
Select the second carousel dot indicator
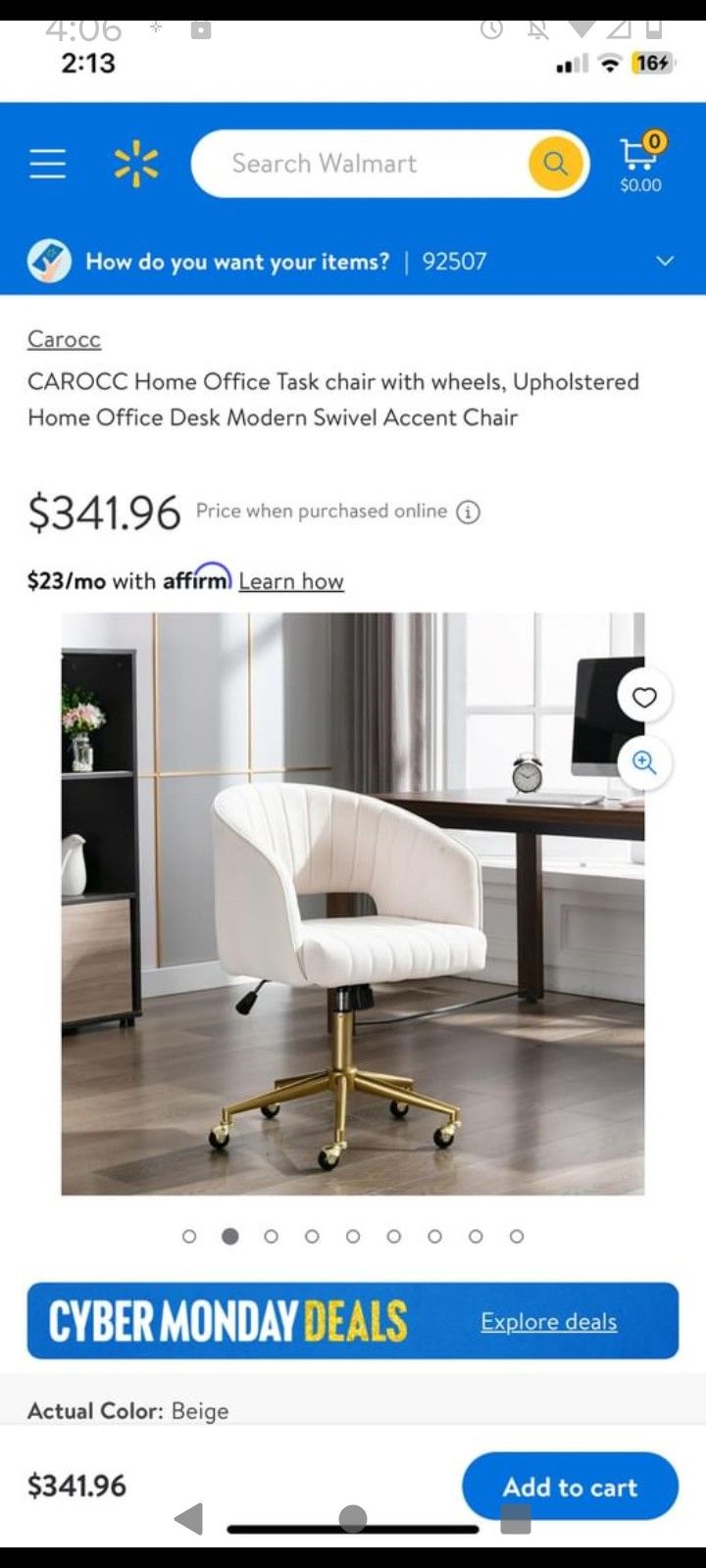point(230,1236)
